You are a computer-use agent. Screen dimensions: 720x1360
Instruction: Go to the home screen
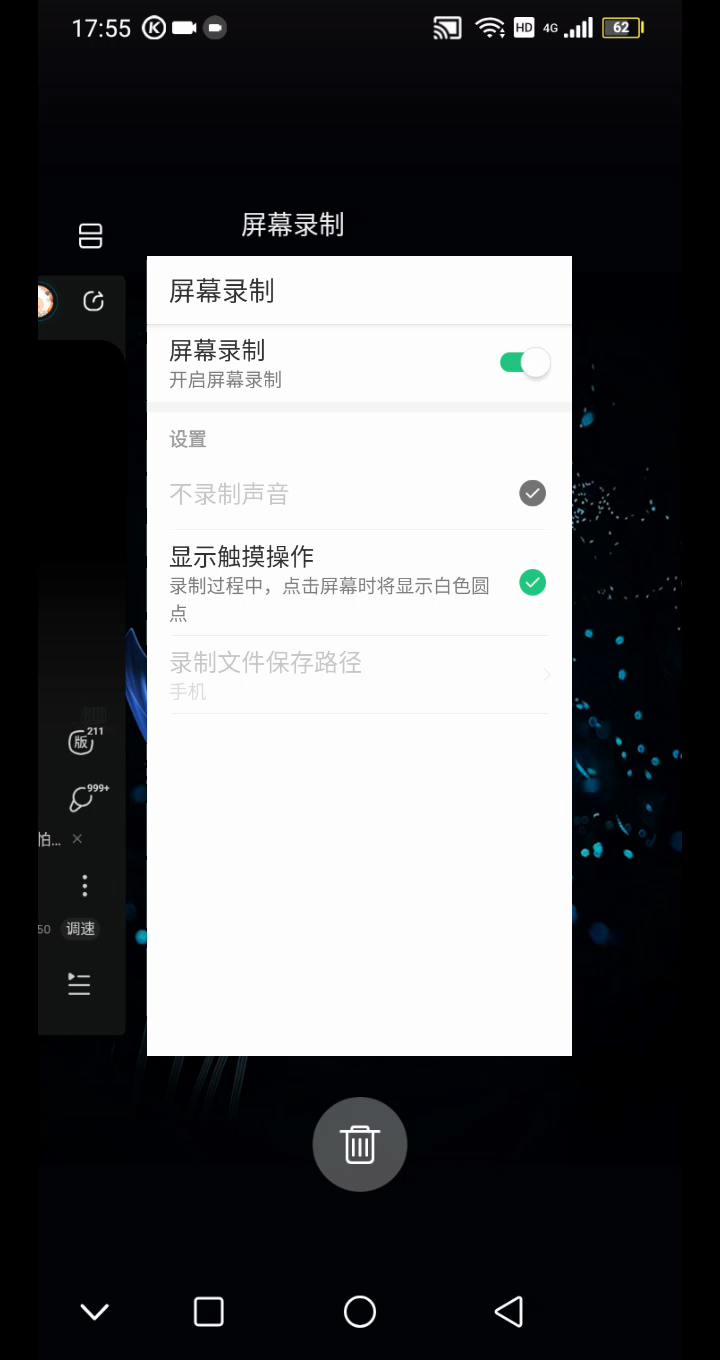[x=360, y=1311]
